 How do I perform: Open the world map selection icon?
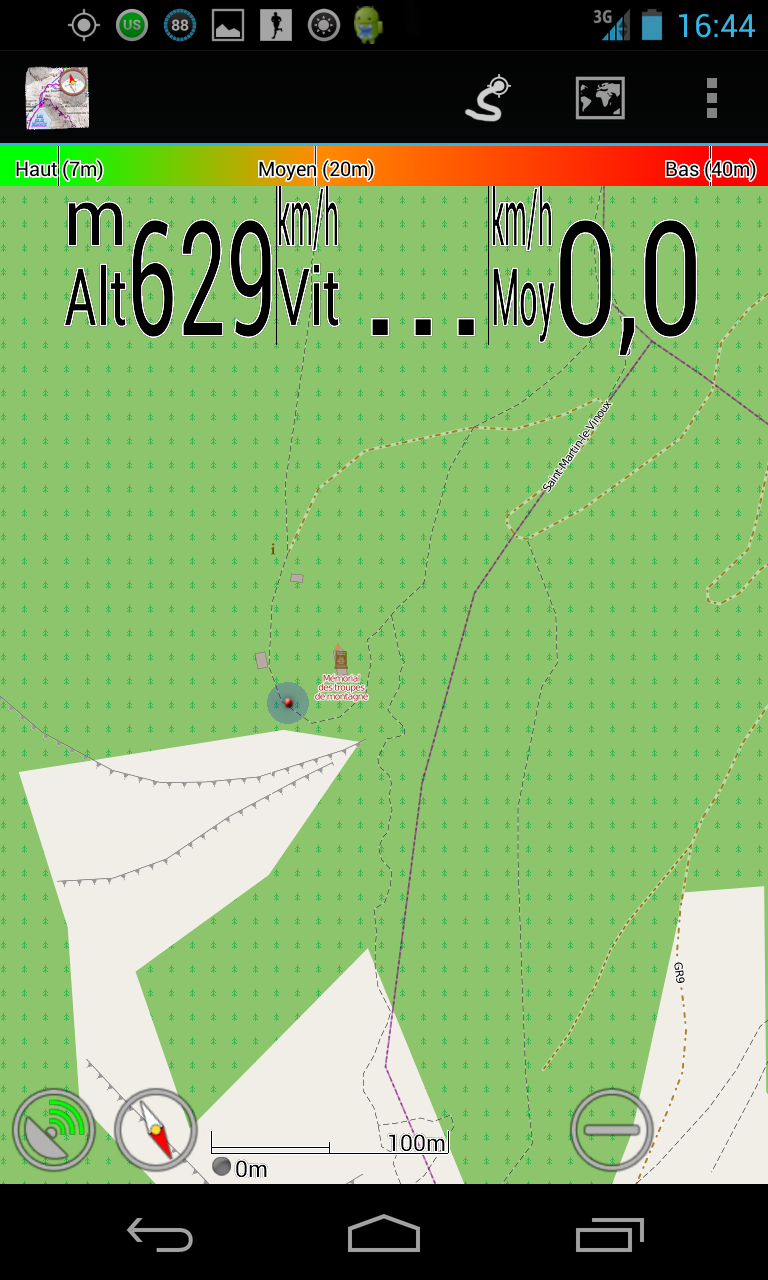[x=600, y=98]
